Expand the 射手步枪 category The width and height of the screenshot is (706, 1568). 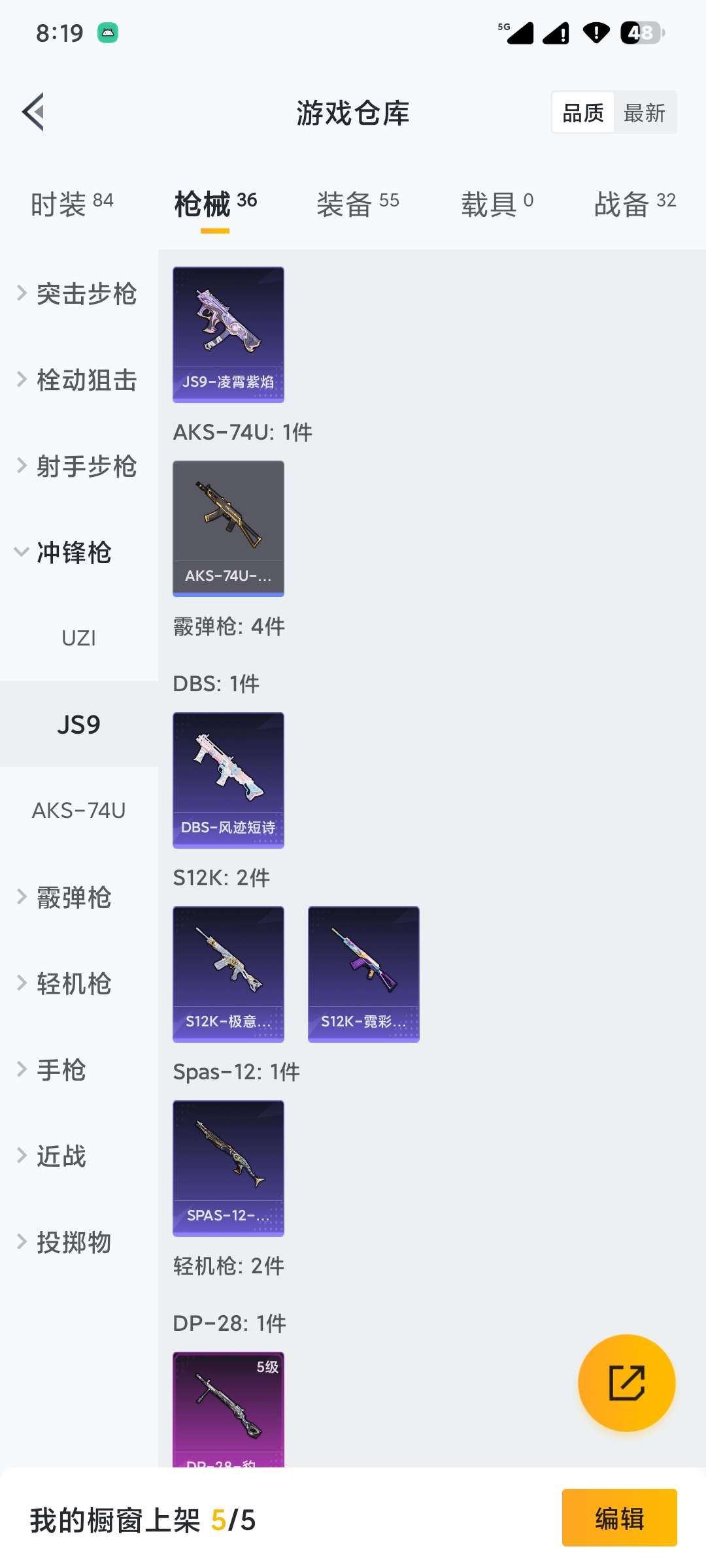tap(78, 466)
